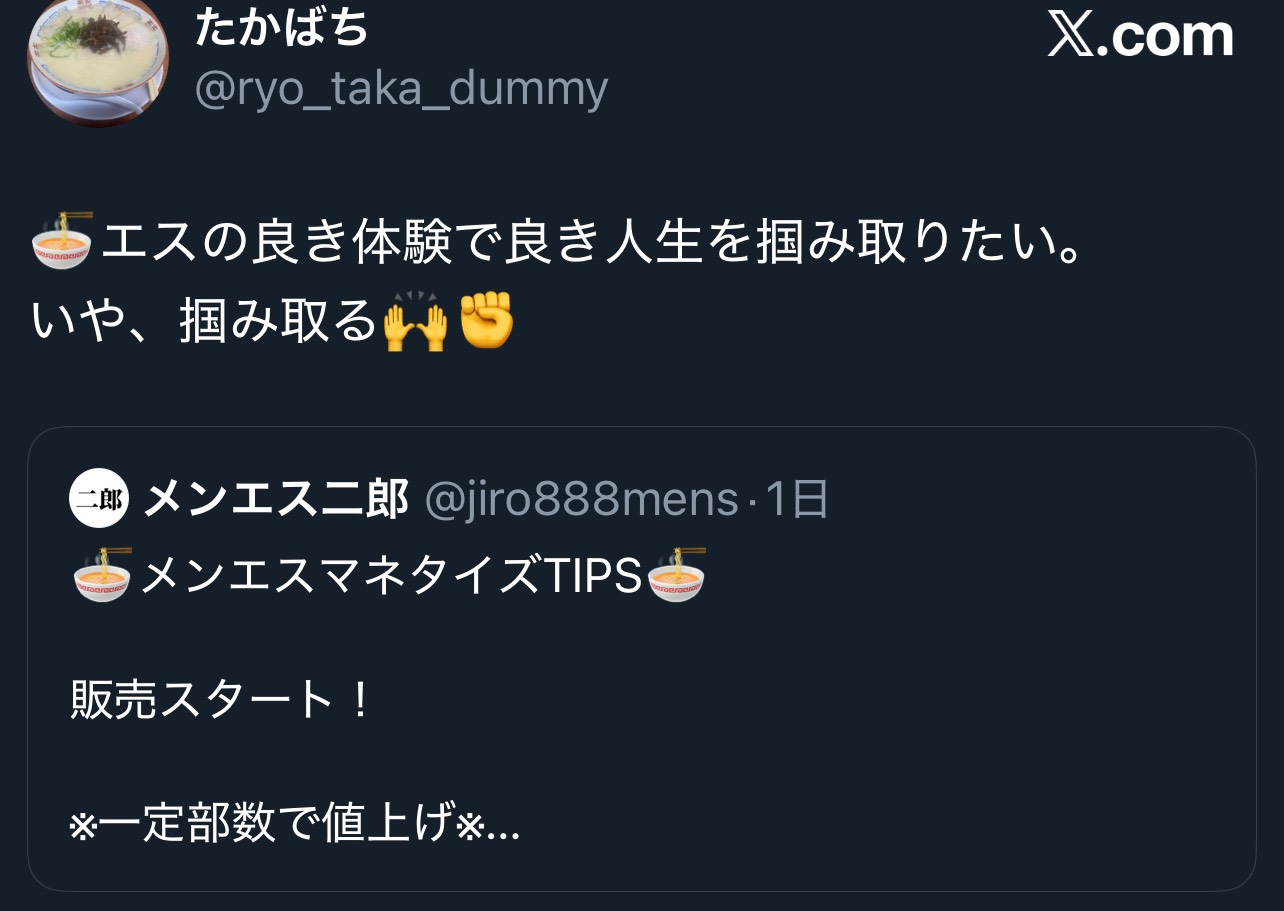This screenshot has width=1284, height=911.
Task: Open the @ryo_taka_dummy profile handle
Action: tap(400, 90)
